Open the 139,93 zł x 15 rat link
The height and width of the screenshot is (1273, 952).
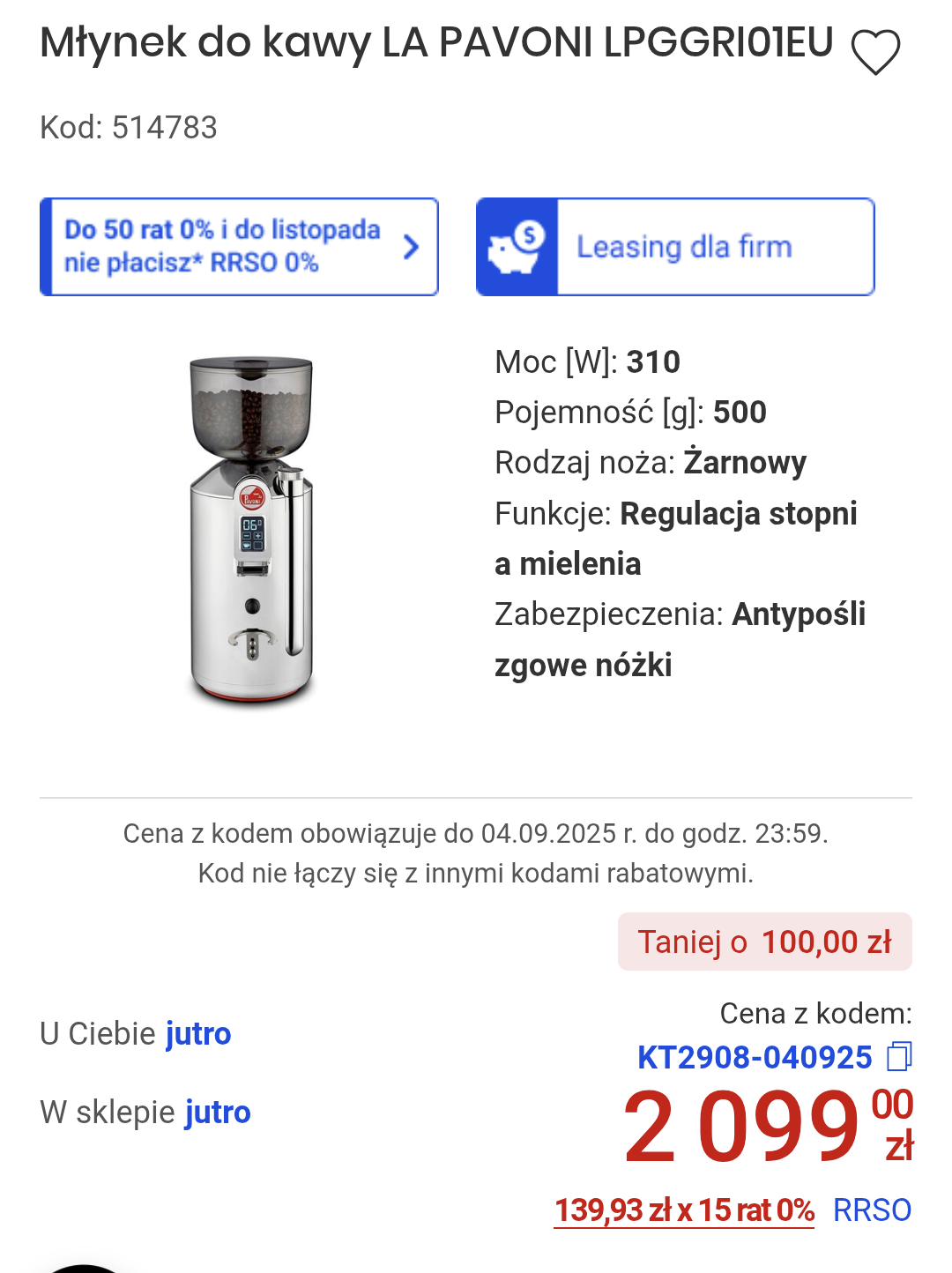pyautogui.click(x=684, y=1210)
